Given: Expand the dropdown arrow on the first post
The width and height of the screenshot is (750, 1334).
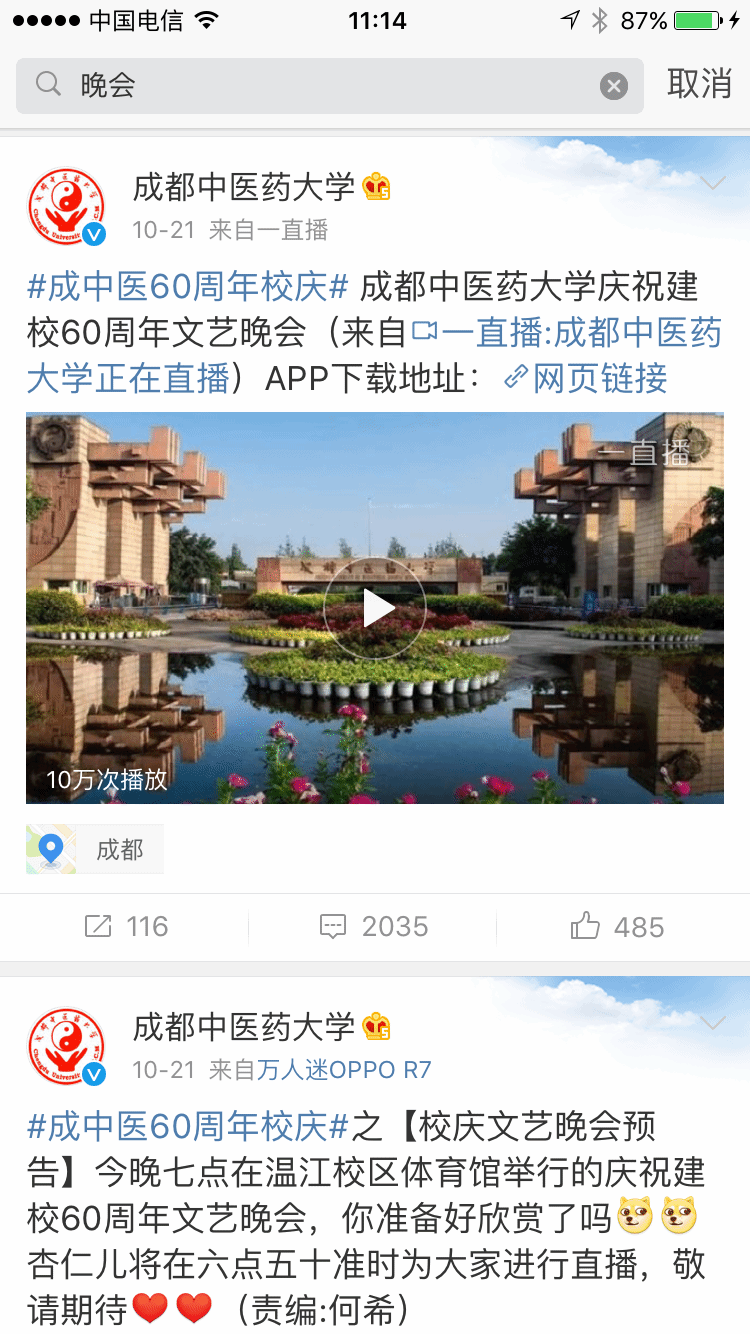Looking at the screenshot, I should click(x=713, y=183).
